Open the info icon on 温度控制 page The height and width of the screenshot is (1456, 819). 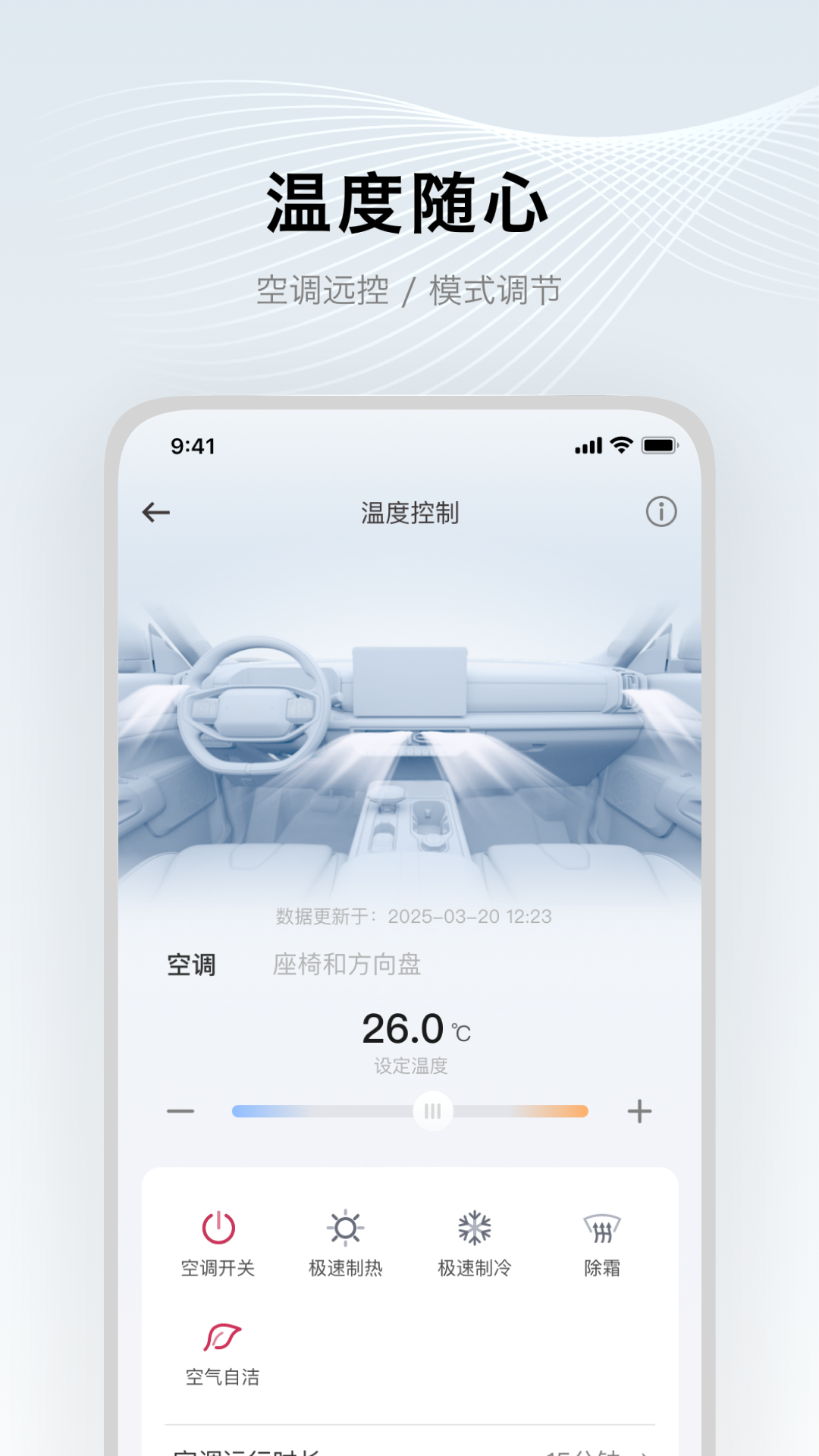[x=661, y=512]
